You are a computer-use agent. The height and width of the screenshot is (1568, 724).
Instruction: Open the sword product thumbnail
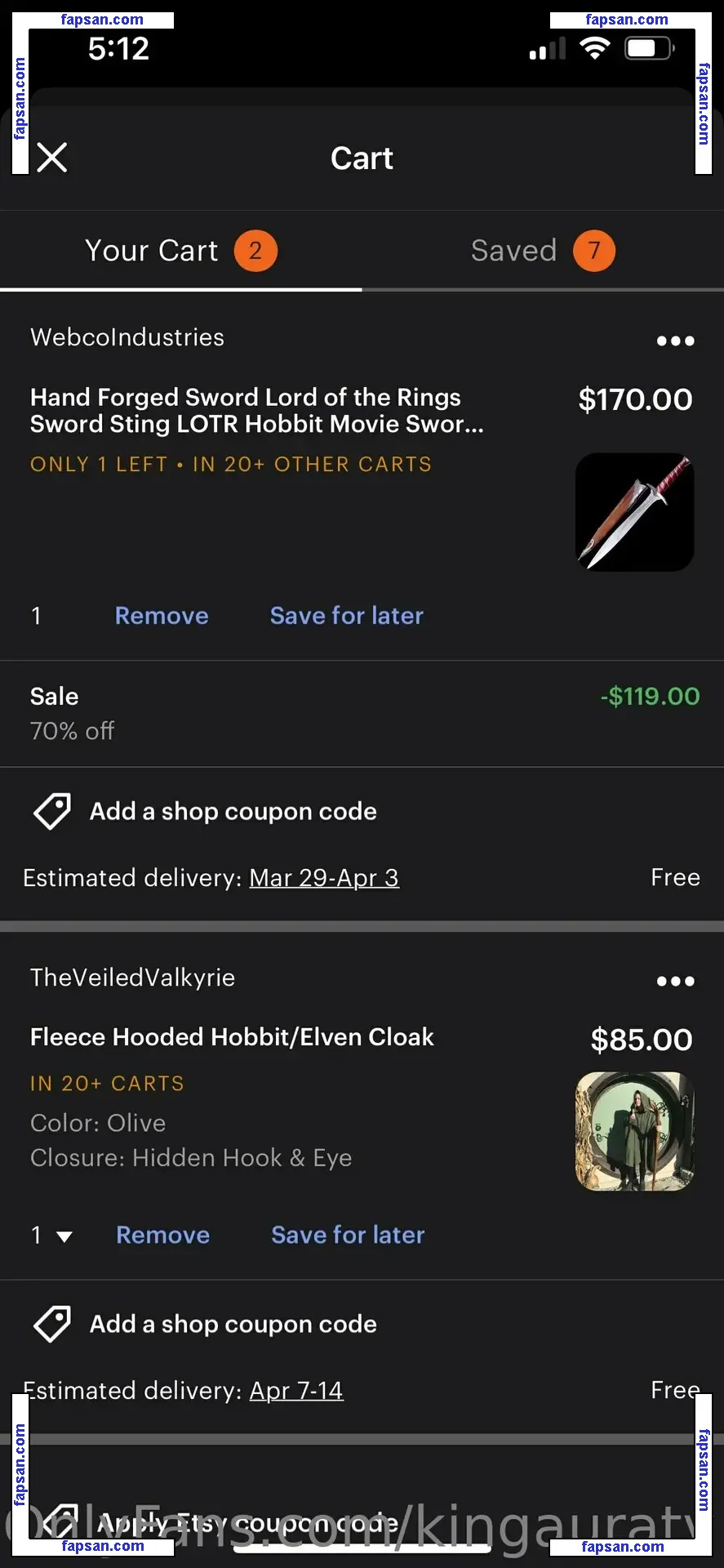click(x=635, y=512)
